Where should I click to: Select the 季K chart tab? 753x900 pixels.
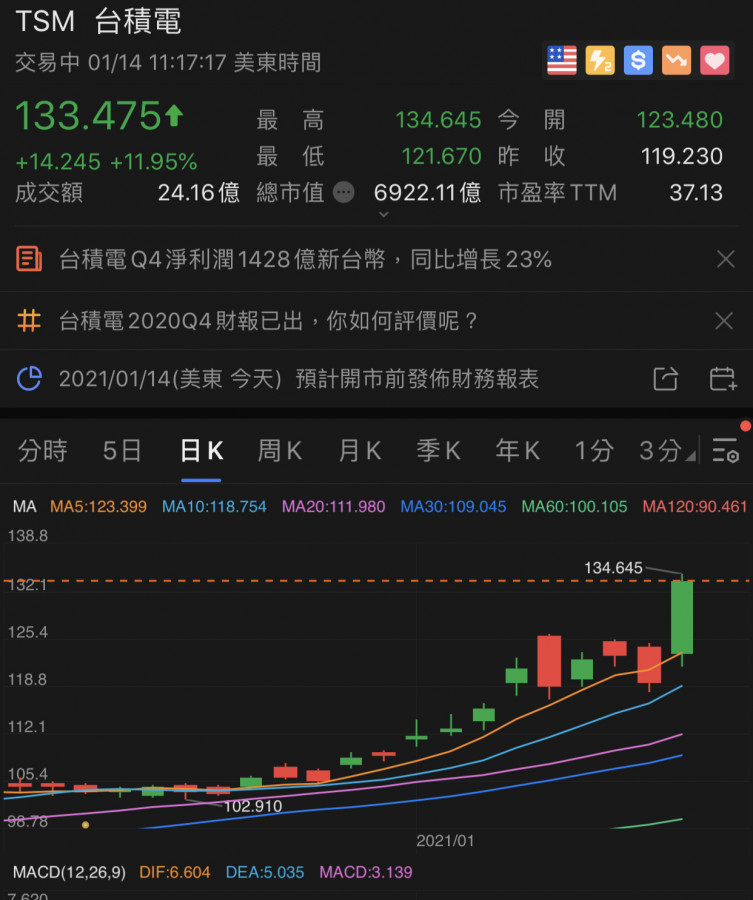click(439, 451)
